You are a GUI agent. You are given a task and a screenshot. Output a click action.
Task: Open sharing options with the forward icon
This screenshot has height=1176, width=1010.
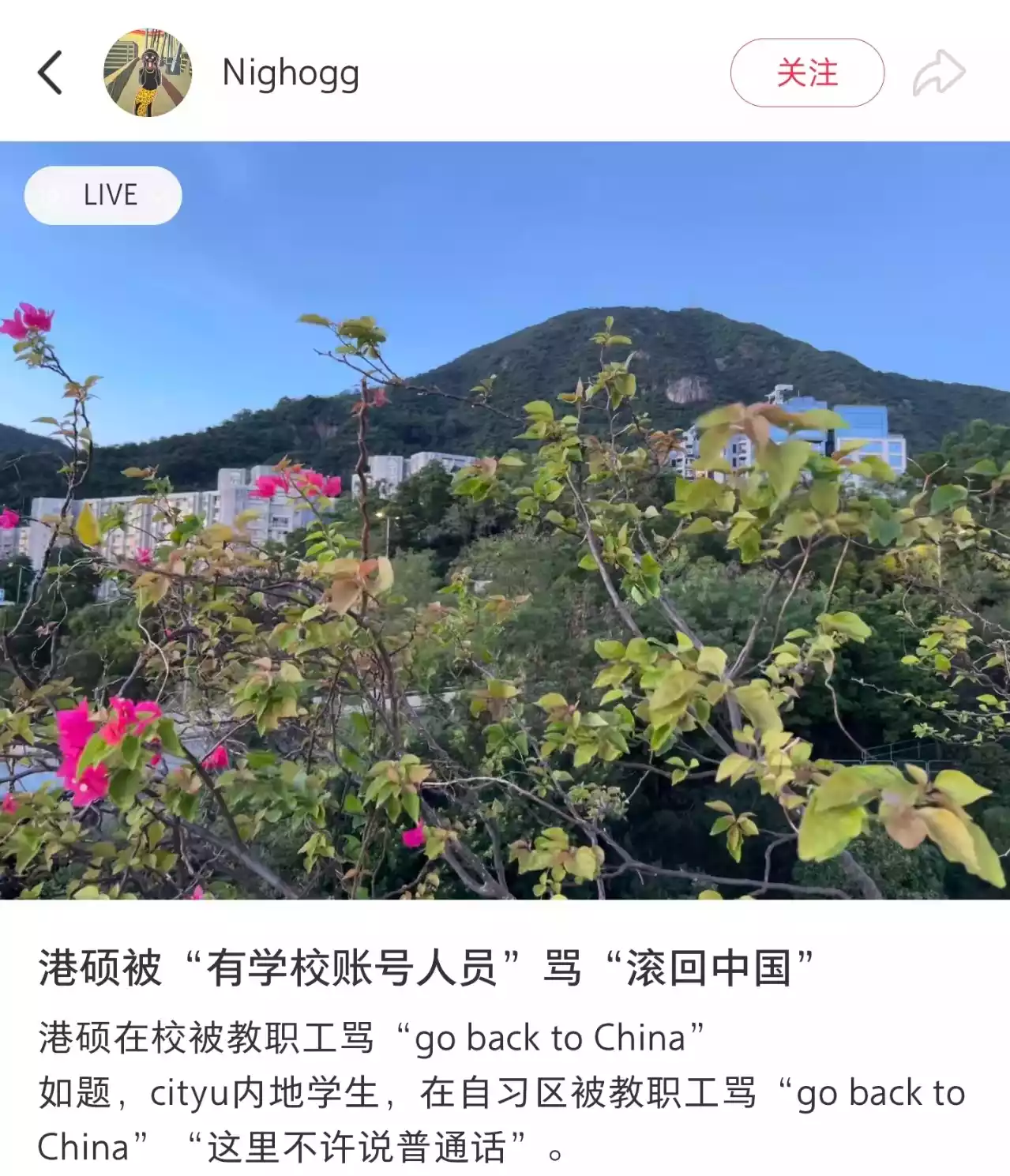941,72
